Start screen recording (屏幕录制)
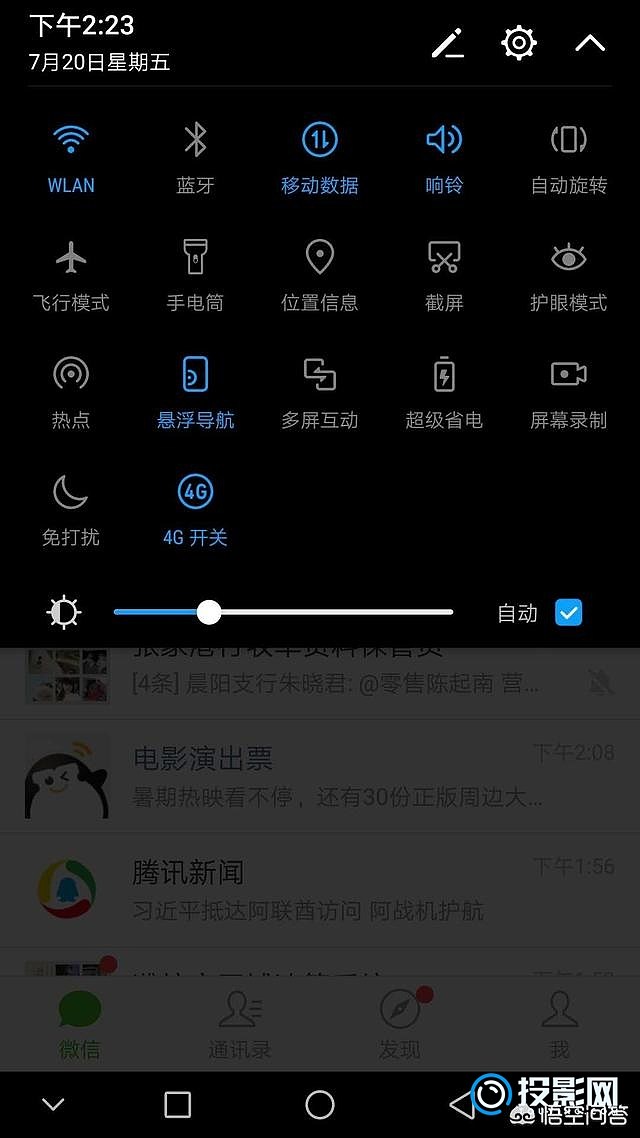 568,375
